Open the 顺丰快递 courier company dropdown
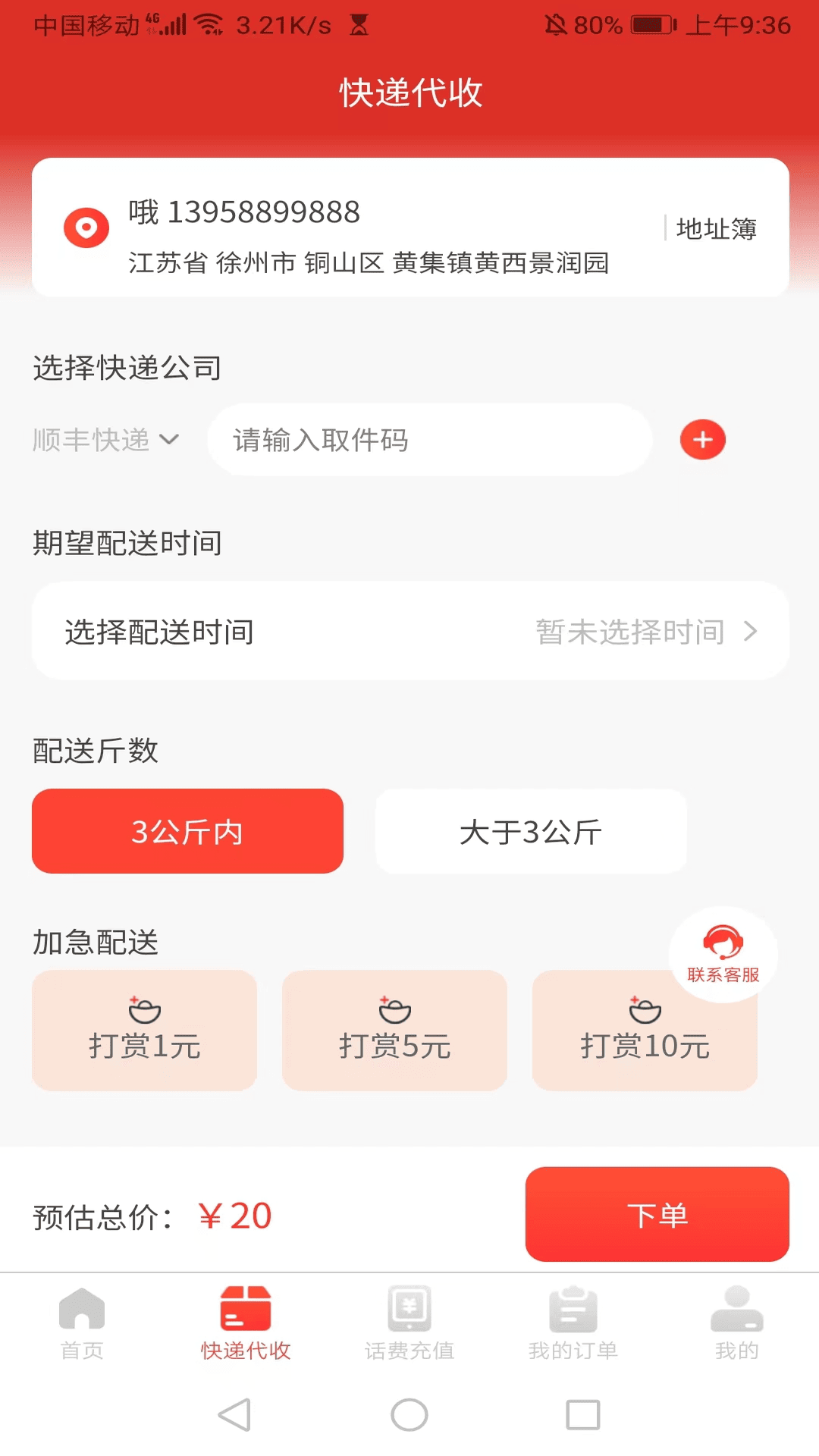The height and width of the screenshot is (1456, 819). [x=105, y=440]
